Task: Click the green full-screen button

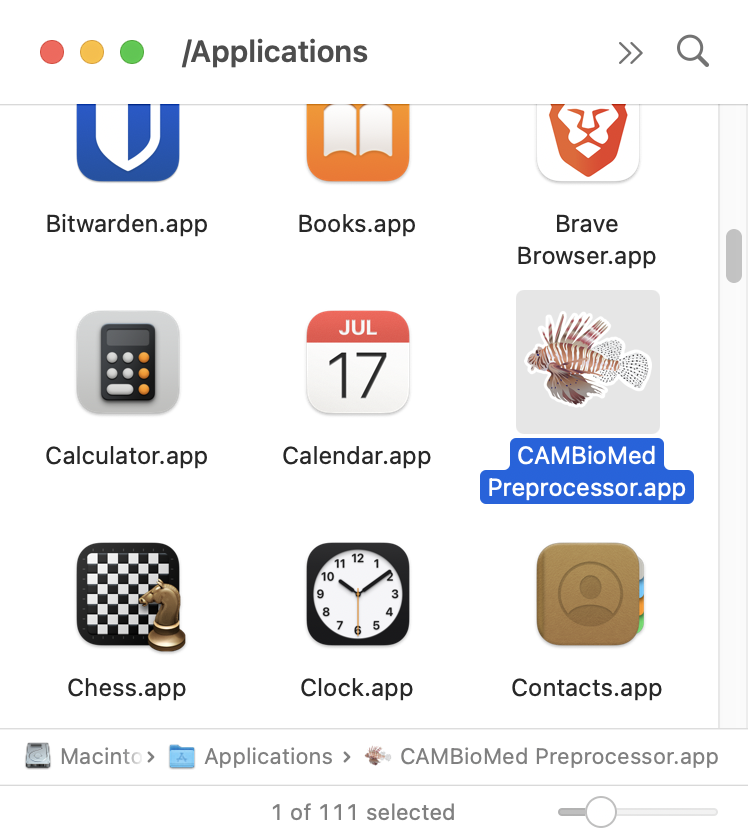Action: (130, 51)
